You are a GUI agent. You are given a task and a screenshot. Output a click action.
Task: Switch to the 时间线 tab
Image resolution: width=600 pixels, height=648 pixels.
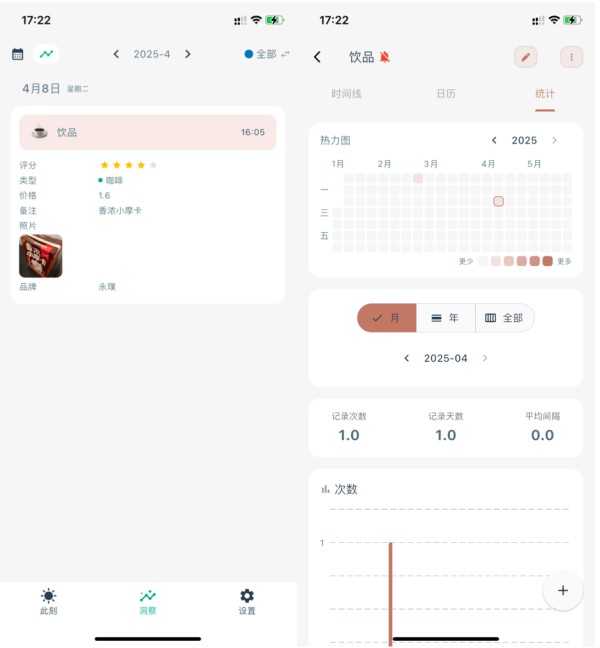pyautogui.click(x=346, y=94)
